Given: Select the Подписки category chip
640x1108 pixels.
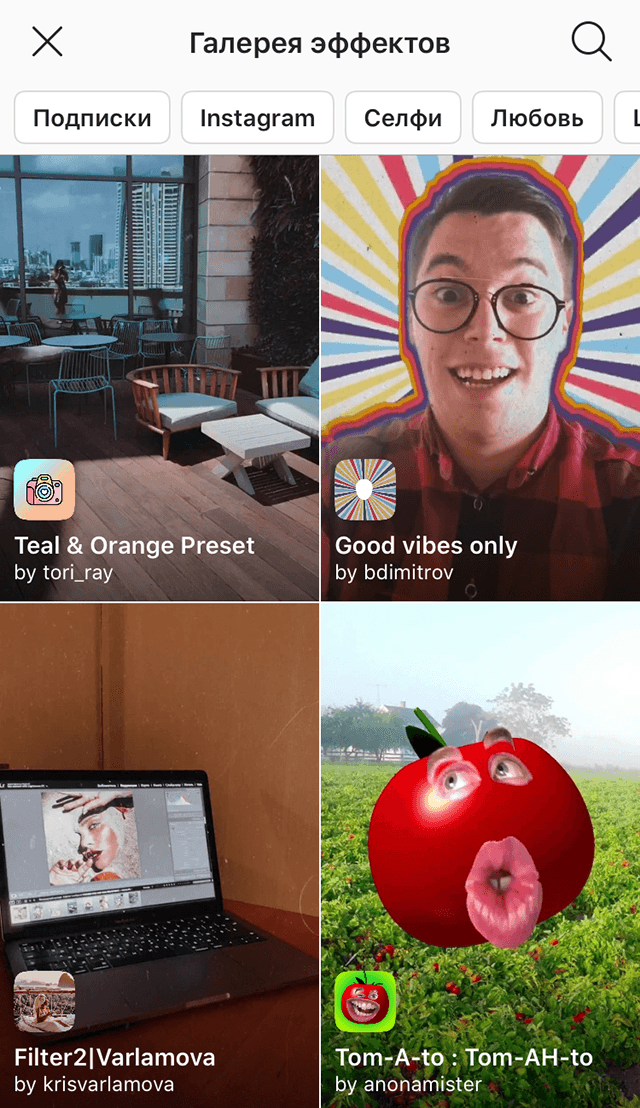Looking at the screenshot, I should [x=92, y=118].
